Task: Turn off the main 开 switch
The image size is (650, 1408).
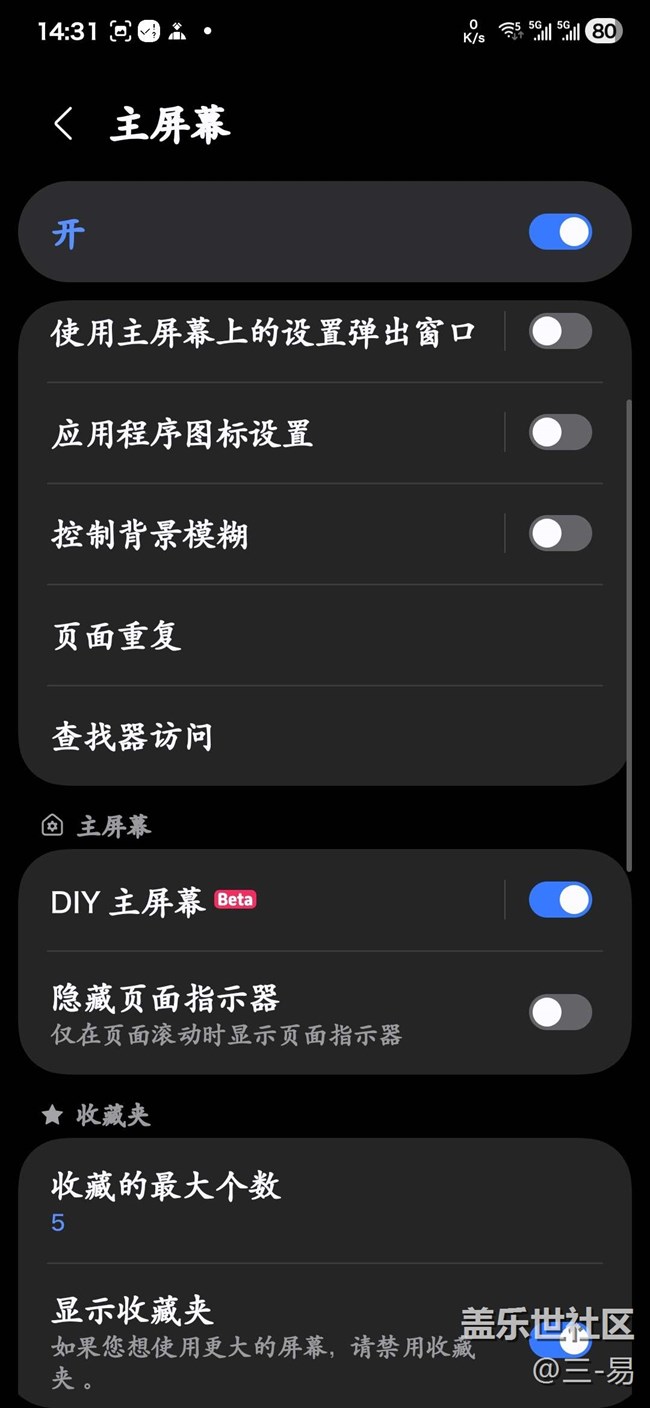Action: point(560,232)
